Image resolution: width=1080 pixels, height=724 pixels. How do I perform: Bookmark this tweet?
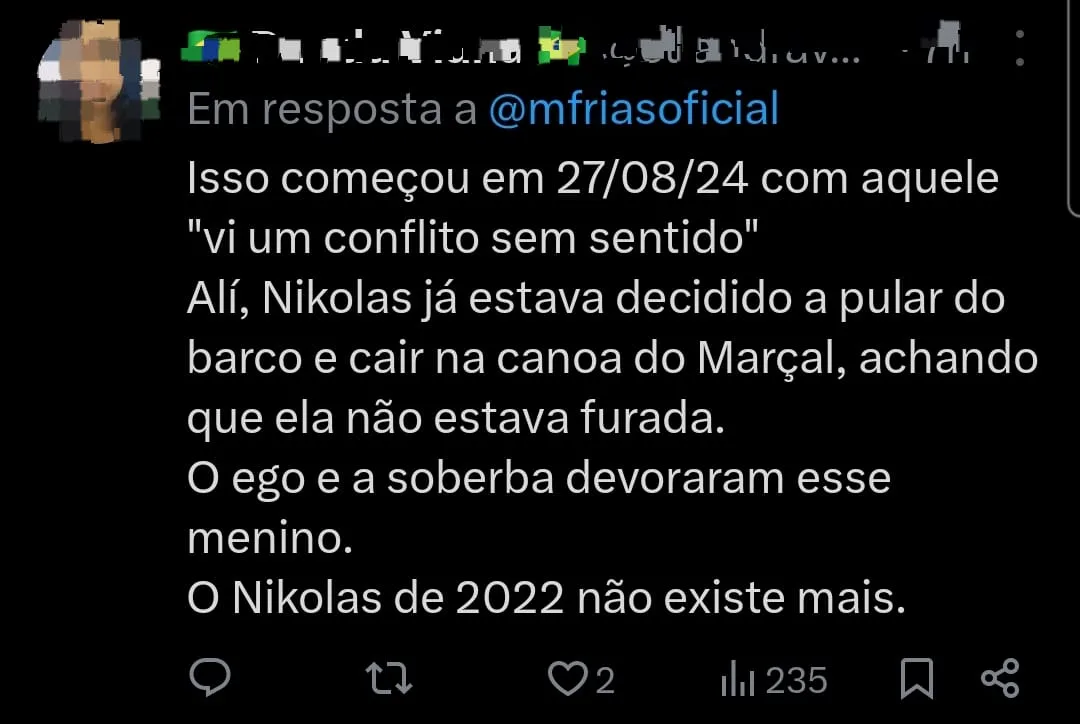click(x=916, y=679)
